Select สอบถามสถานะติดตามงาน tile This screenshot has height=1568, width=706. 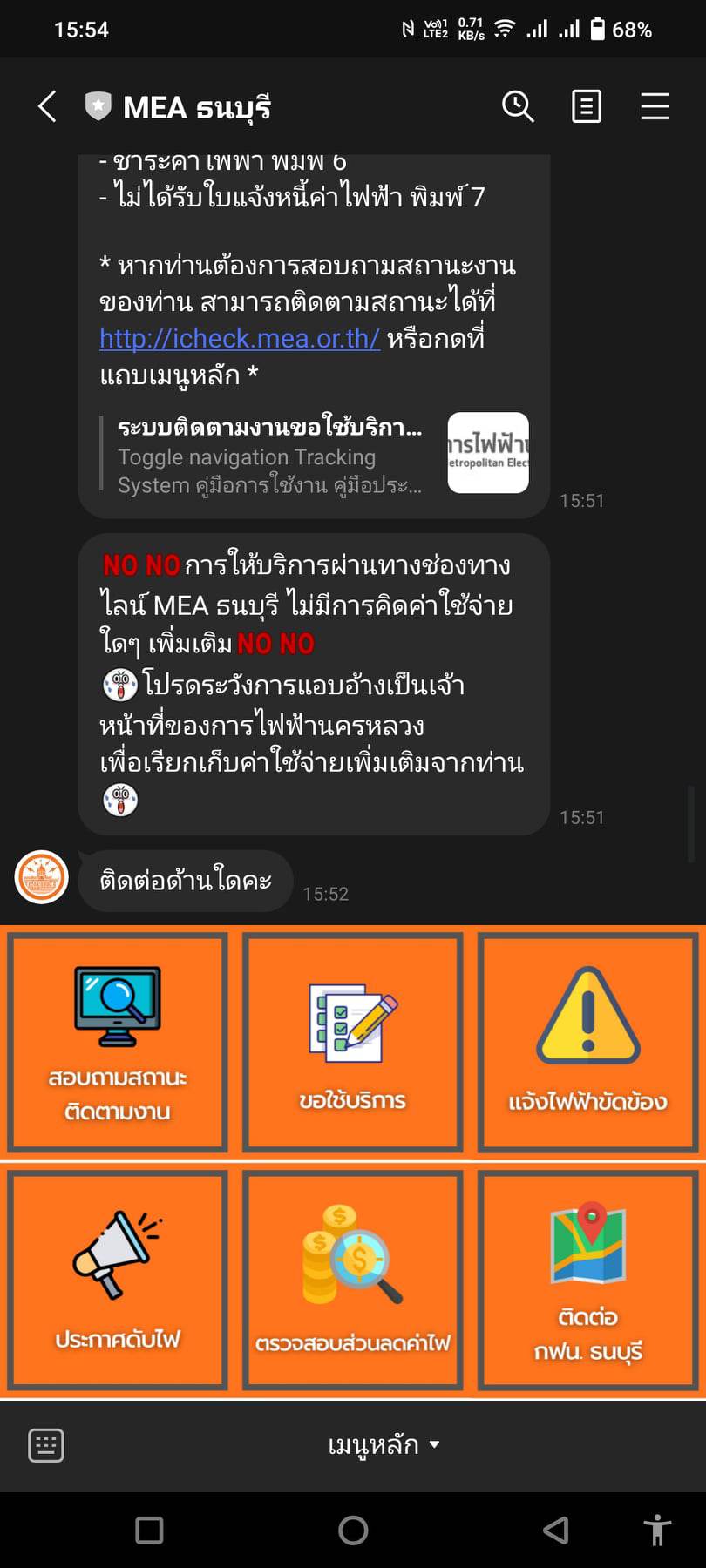118,1042
